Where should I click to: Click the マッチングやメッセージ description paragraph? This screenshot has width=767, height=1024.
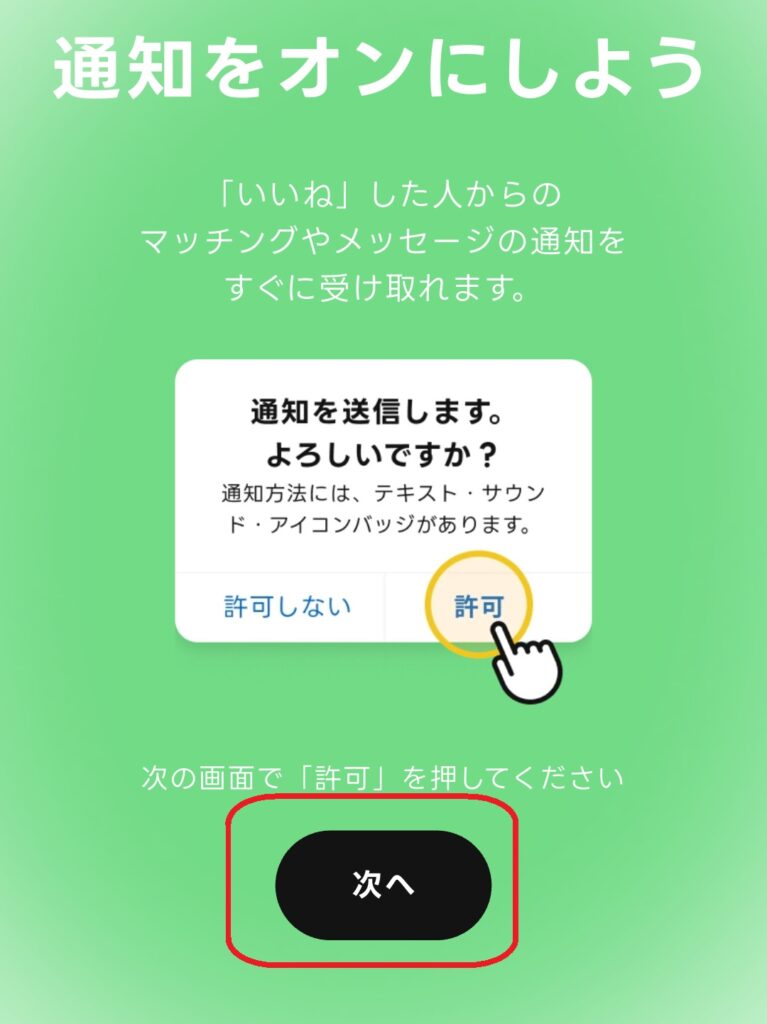[383, 238]
